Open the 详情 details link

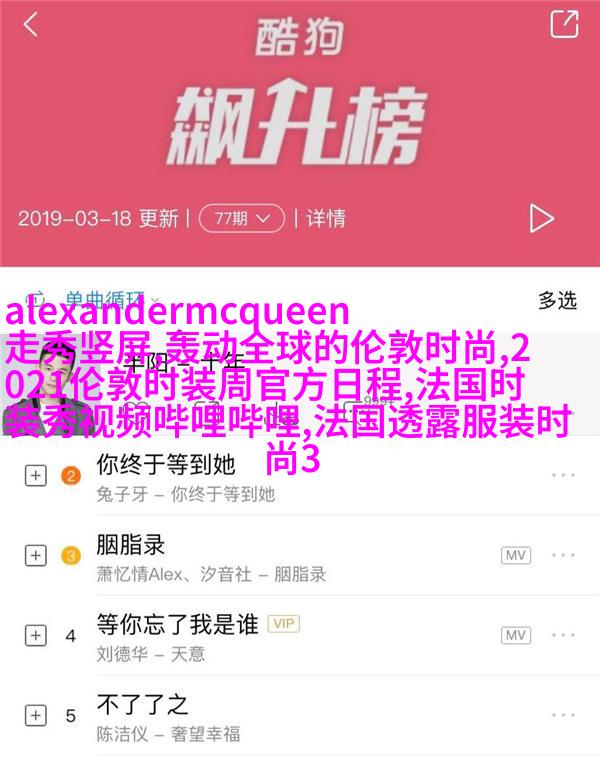pyautogui.click(x=325, y=217)
